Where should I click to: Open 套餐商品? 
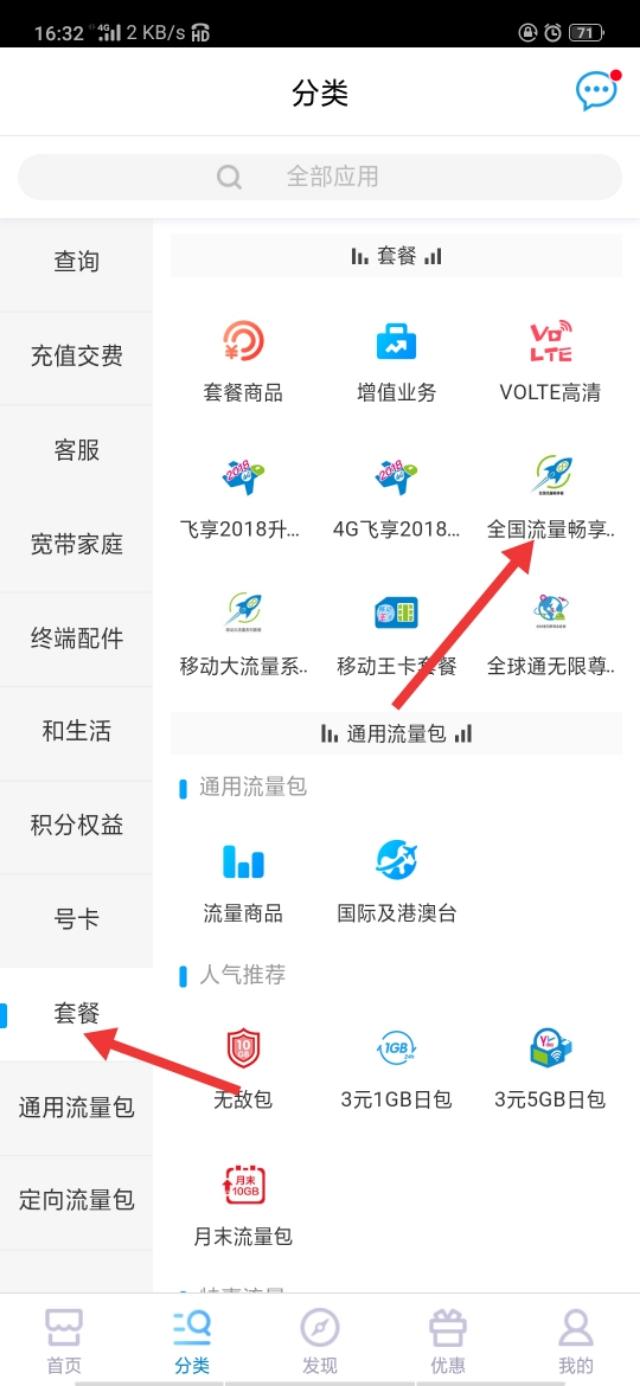coord(243,360)
